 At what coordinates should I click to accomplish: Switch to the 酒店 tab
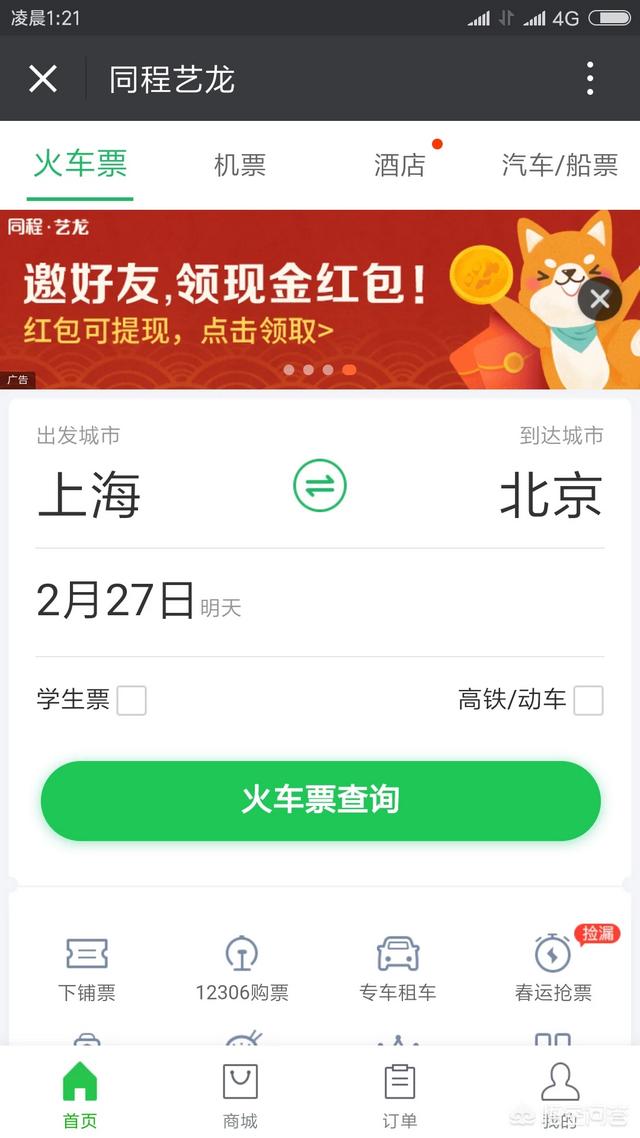400,165
